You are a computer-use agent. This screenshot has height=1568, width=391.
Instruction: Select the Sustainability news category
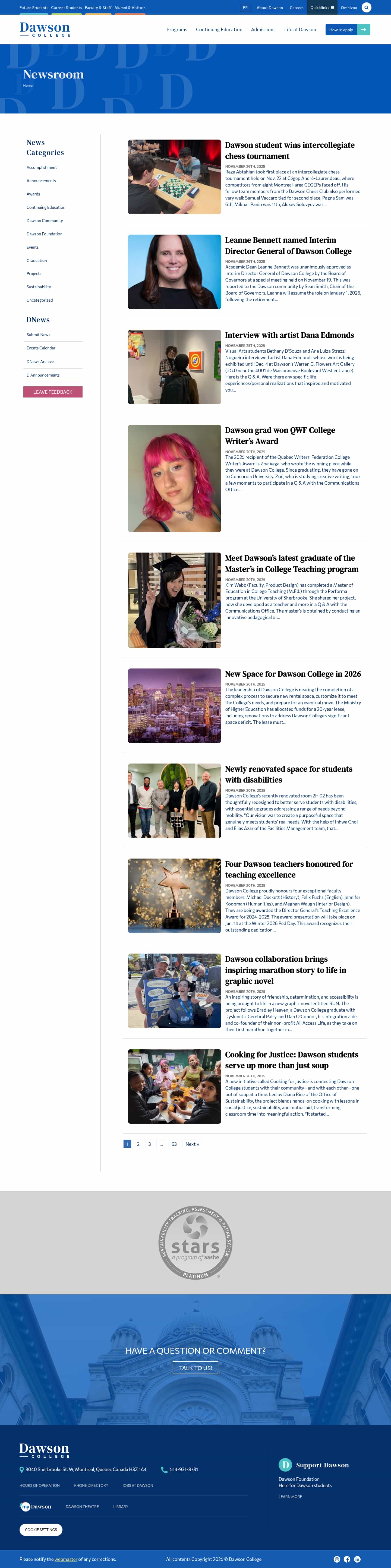point(38,287)
